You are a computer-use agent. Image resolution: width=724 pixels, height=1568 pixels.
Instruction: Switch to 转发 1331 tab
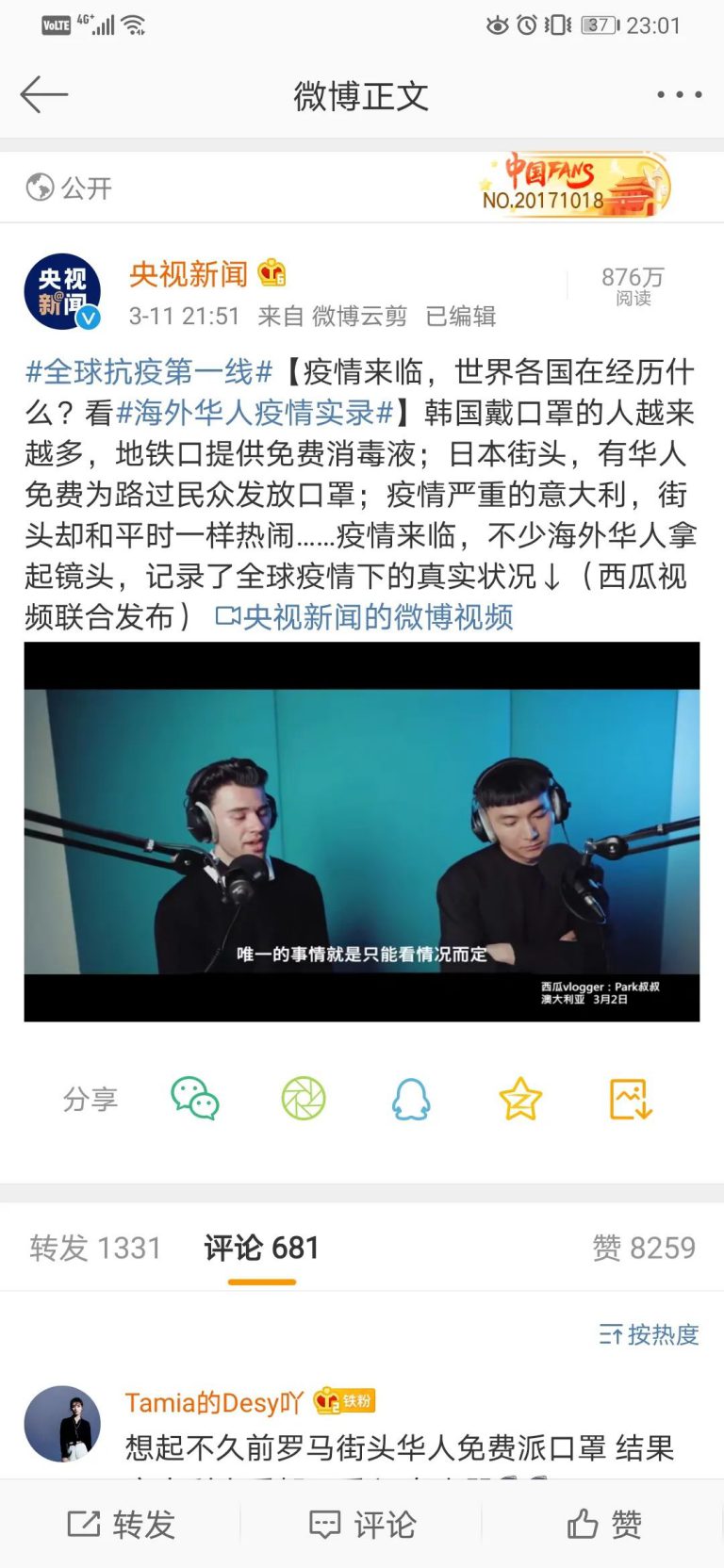tap(95, 1248)
